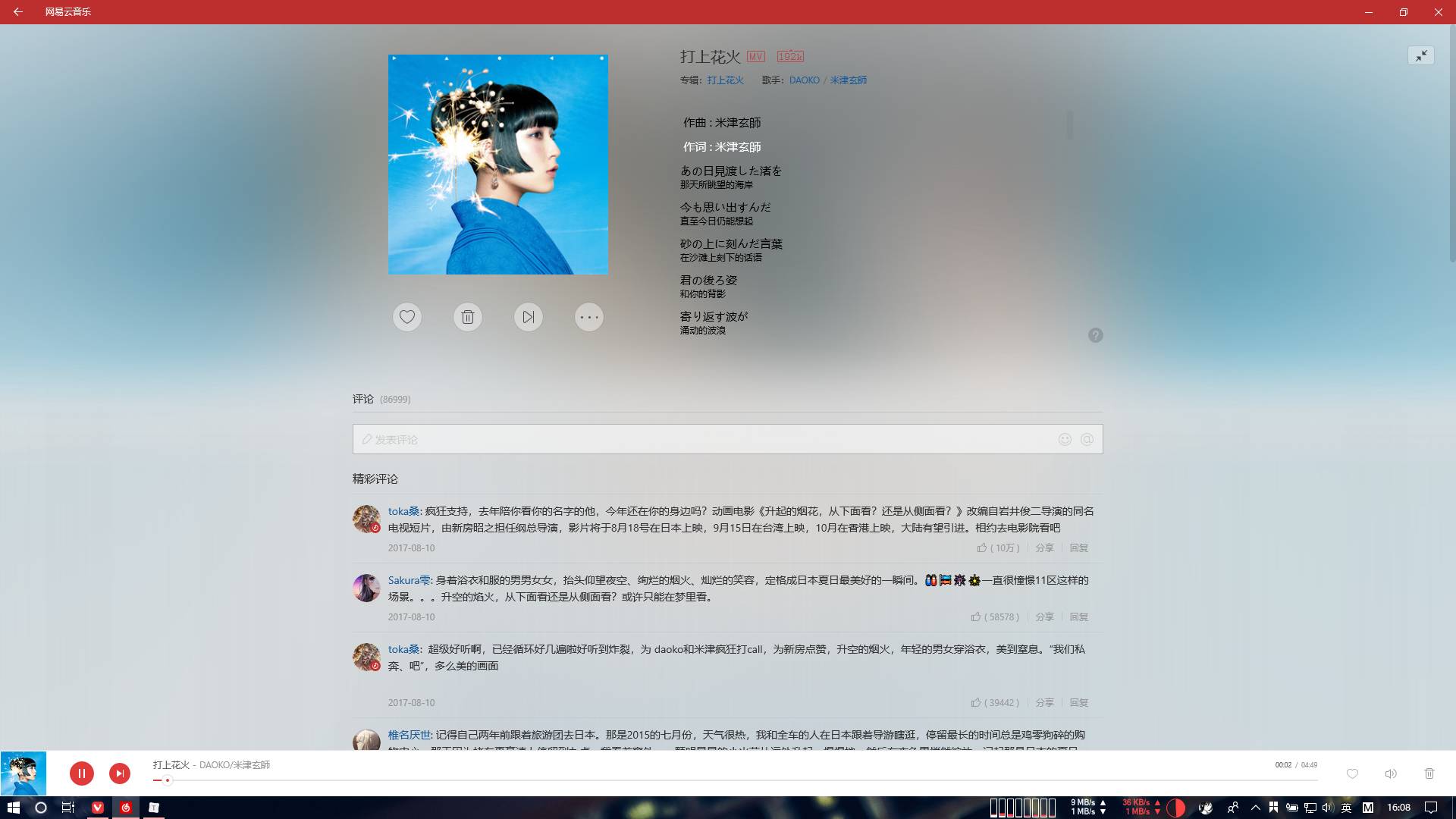The height and width of the screenshot is (819, 1456).
Task: Share Sakura零's comment
Action: [x=1044, y=617]
